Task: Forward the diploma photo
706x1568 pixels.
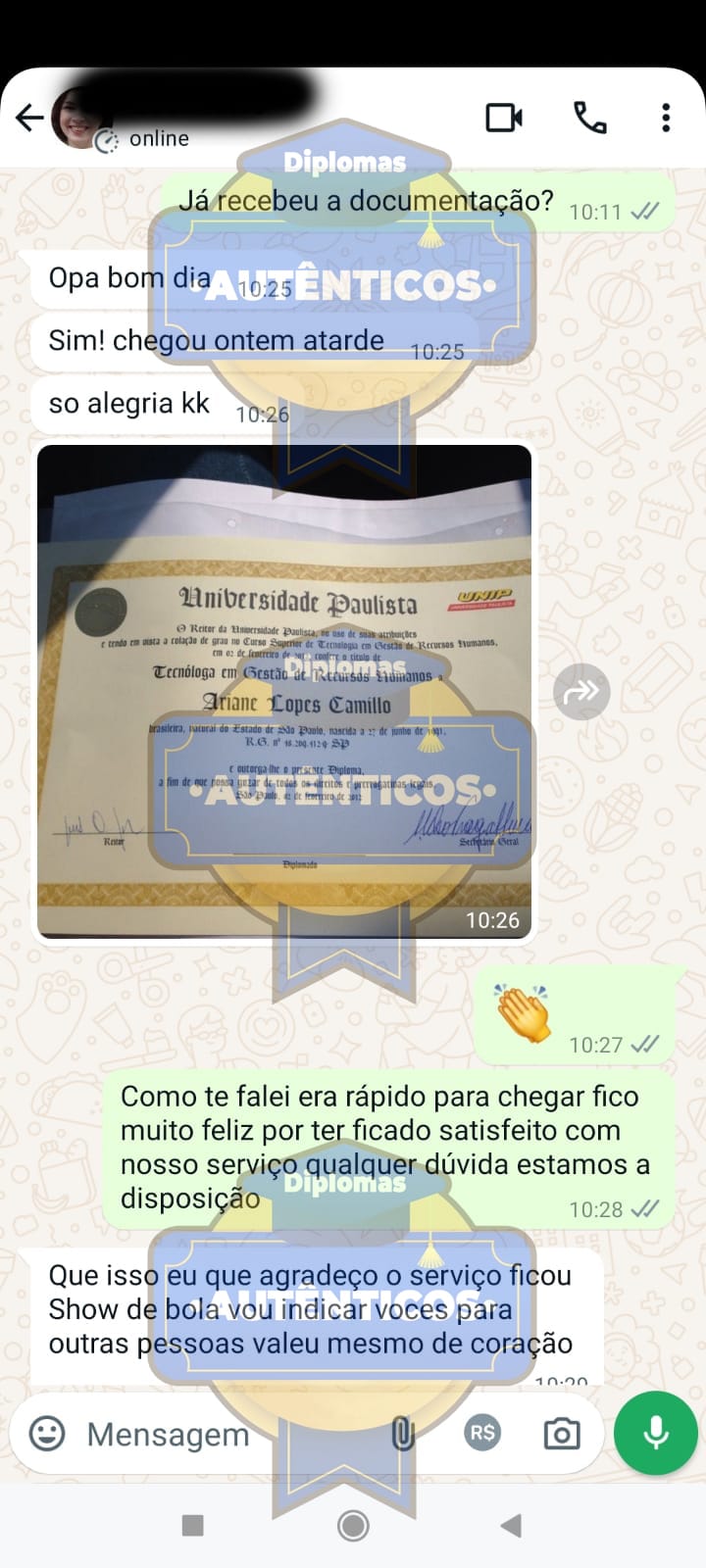Action: pos(581,692)
